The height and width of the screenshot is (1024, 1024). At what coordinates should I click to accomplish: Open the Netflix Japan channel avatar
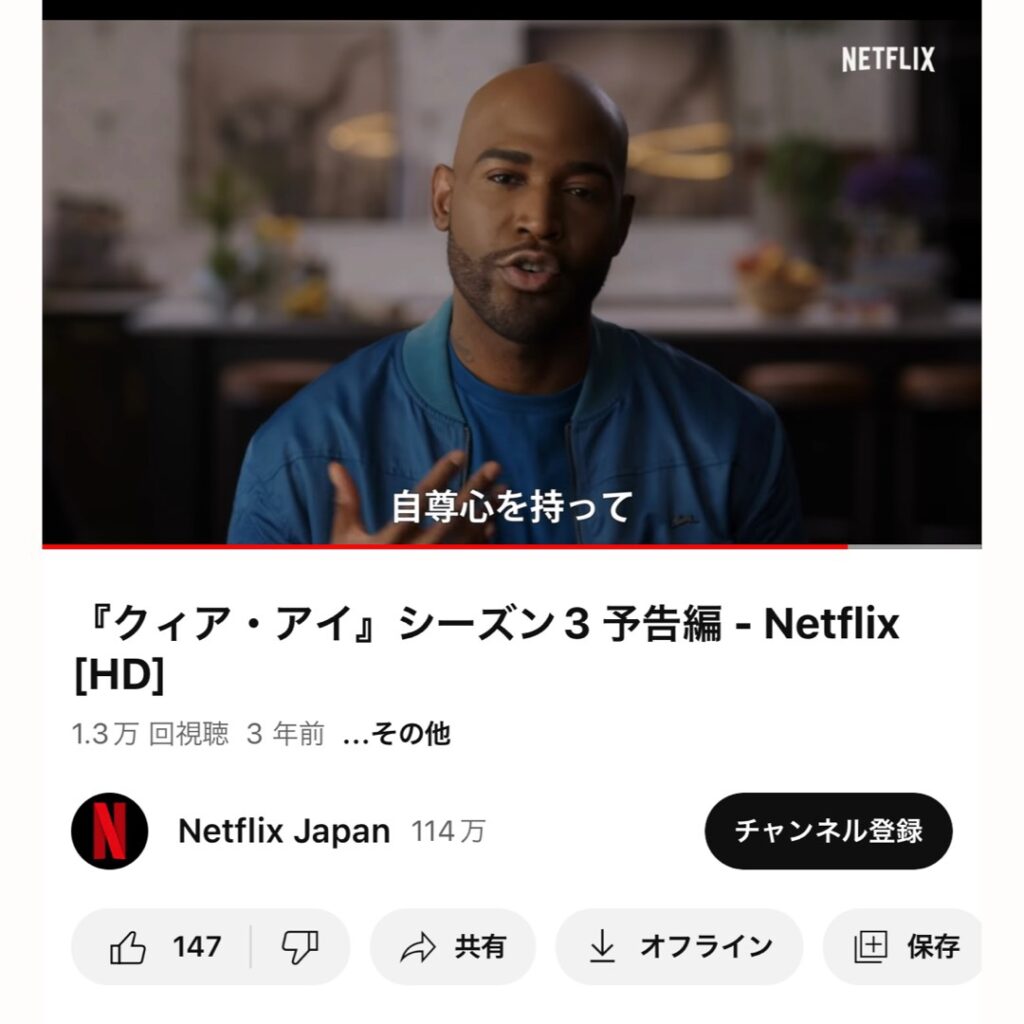(x=110, y=831)
